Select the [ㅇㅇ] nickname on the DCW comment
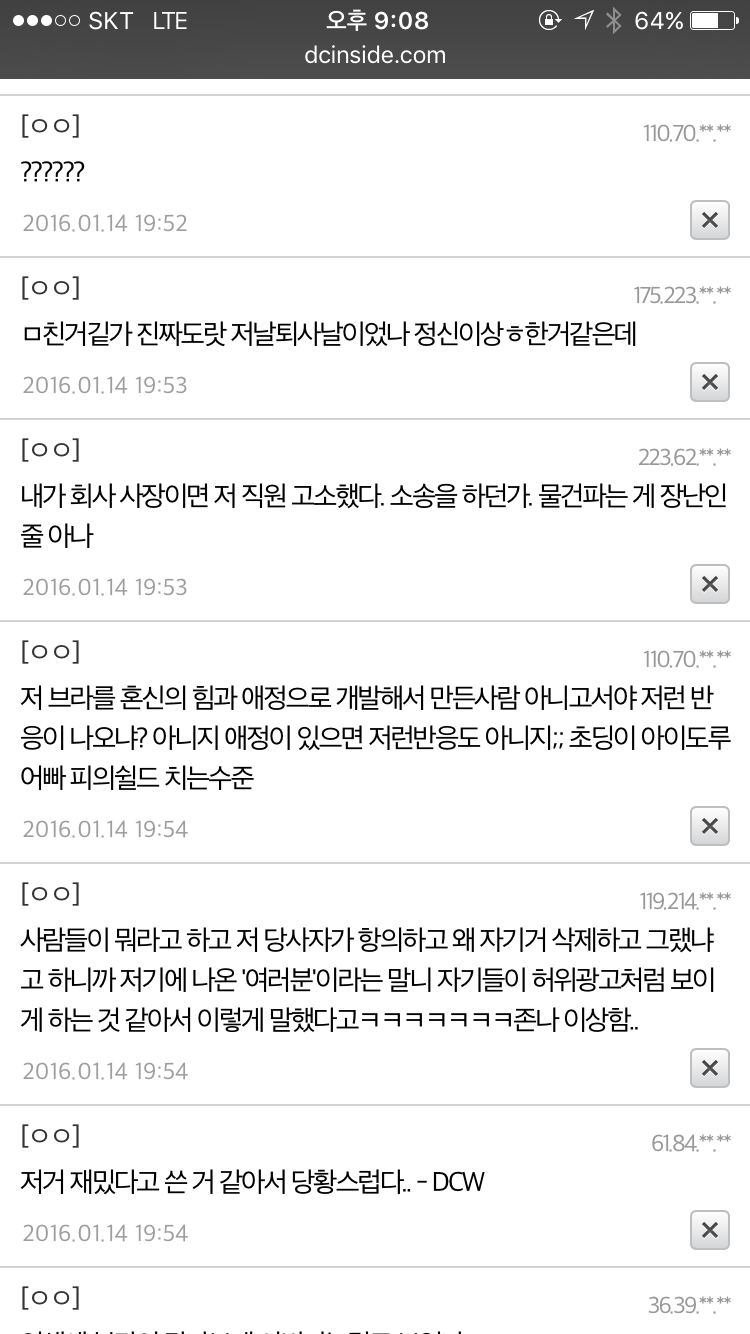Screen dimensions: 750x1334 (49, 1135)
